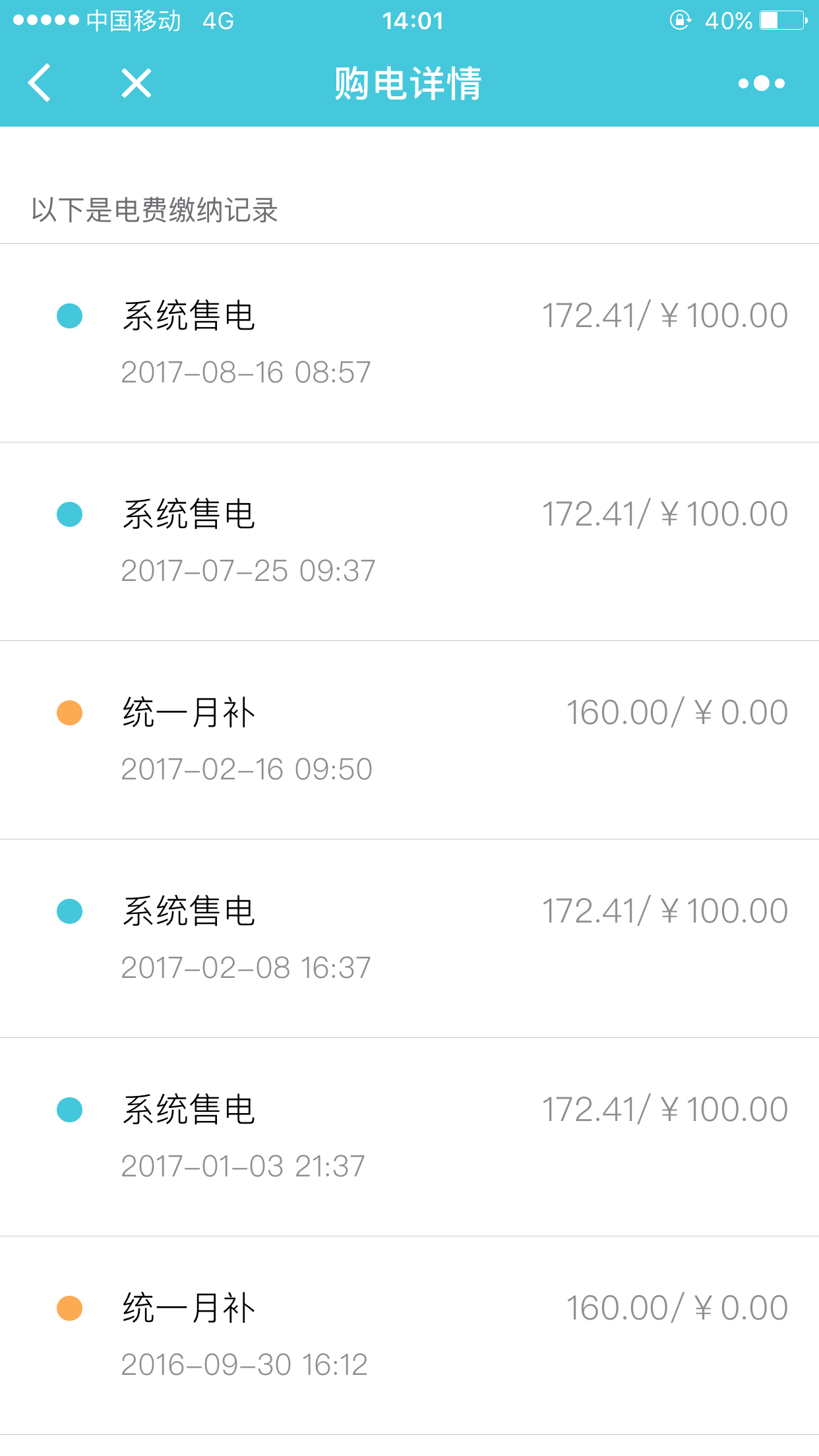Image resolution: width=819 pixels, height=1456 pixels.
Task: Close the 购电详情 page
Action: pos(136,83)
